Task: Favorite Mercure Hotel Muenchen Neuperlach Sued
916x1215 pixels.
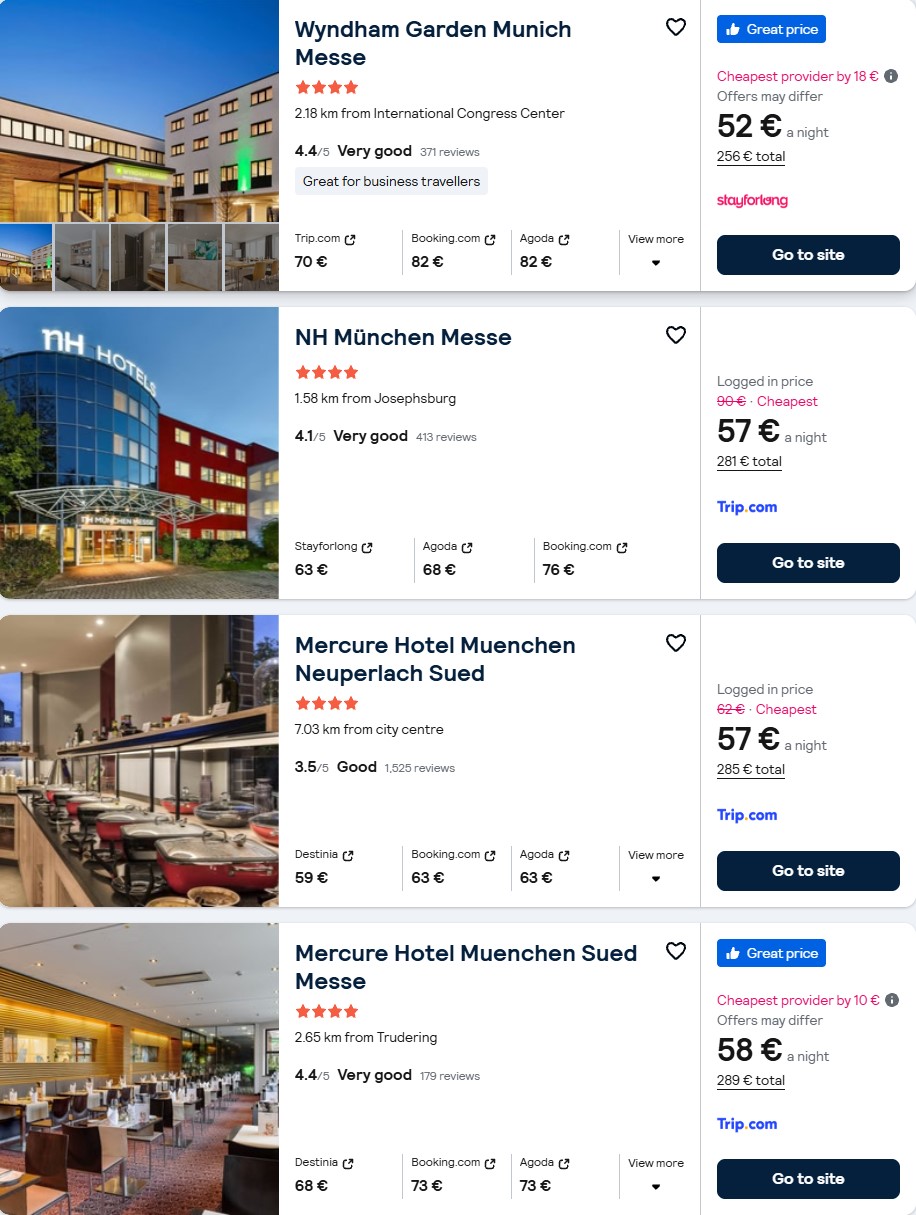Action: pyautogui.click(x=676, y=643)
